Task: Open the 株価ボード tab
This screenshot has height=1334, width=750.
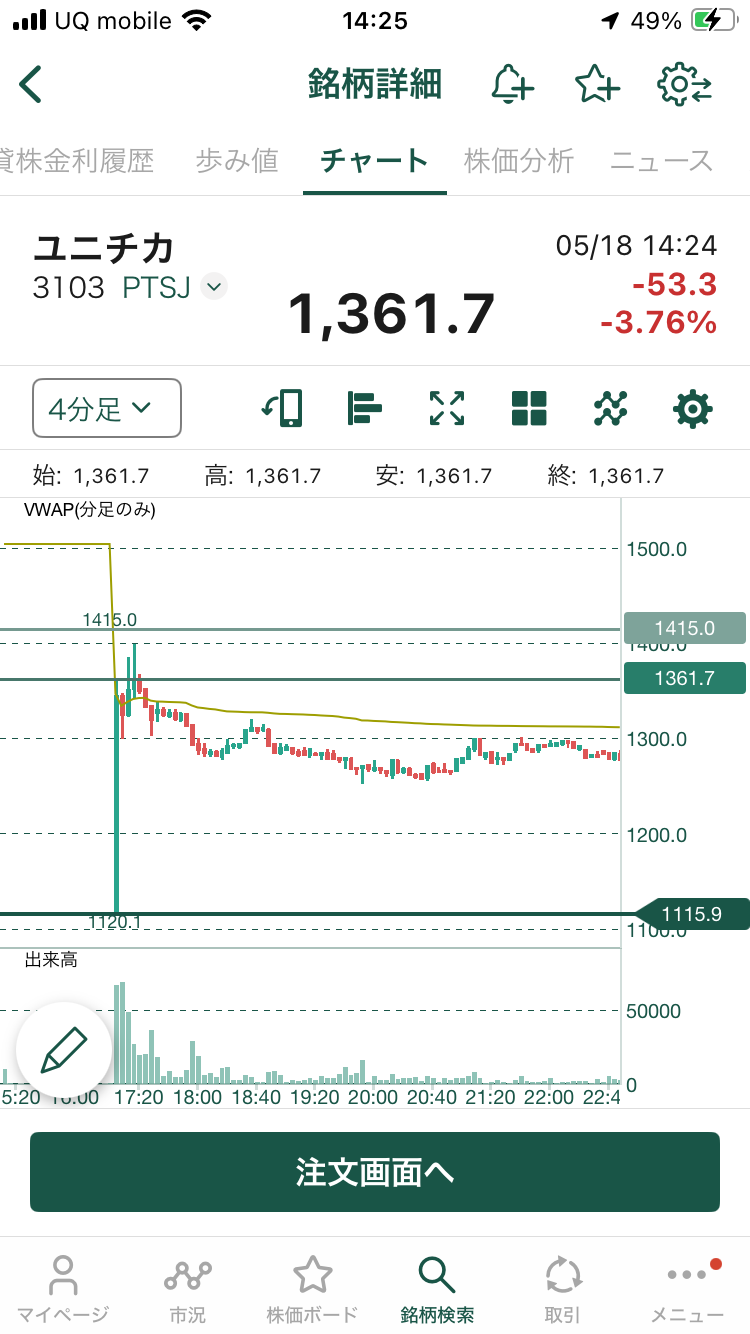Action: [312, 1288]
